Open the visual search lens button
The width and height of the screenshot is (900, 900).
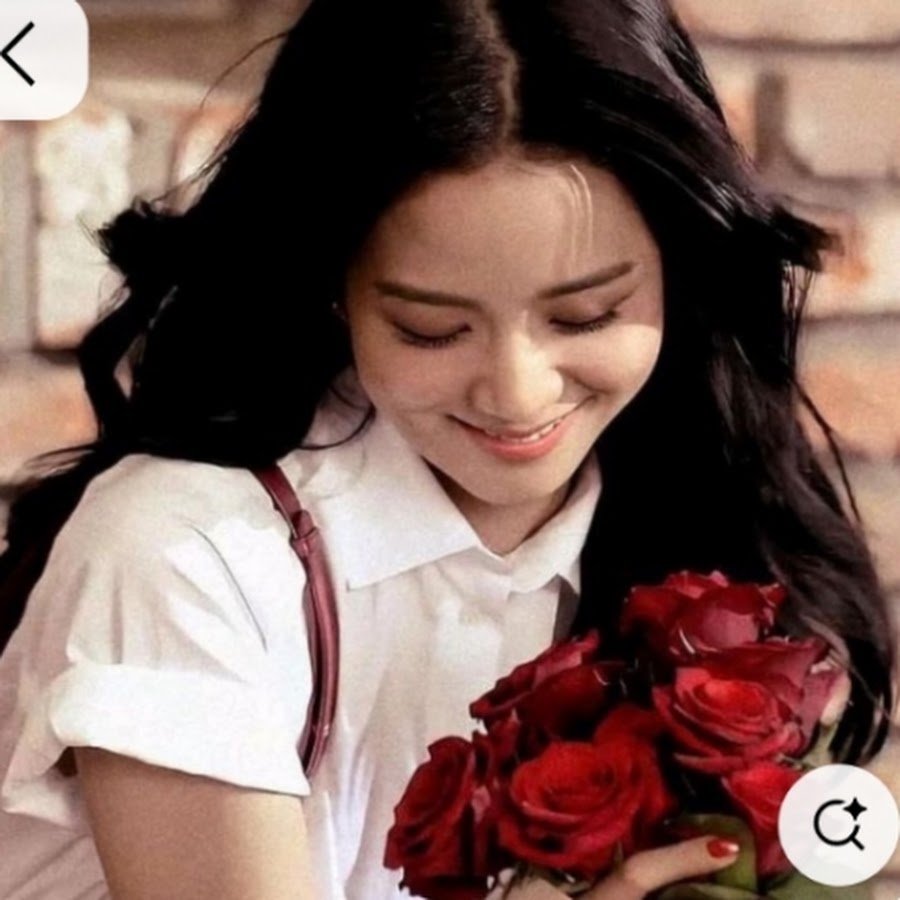point(838,825)
